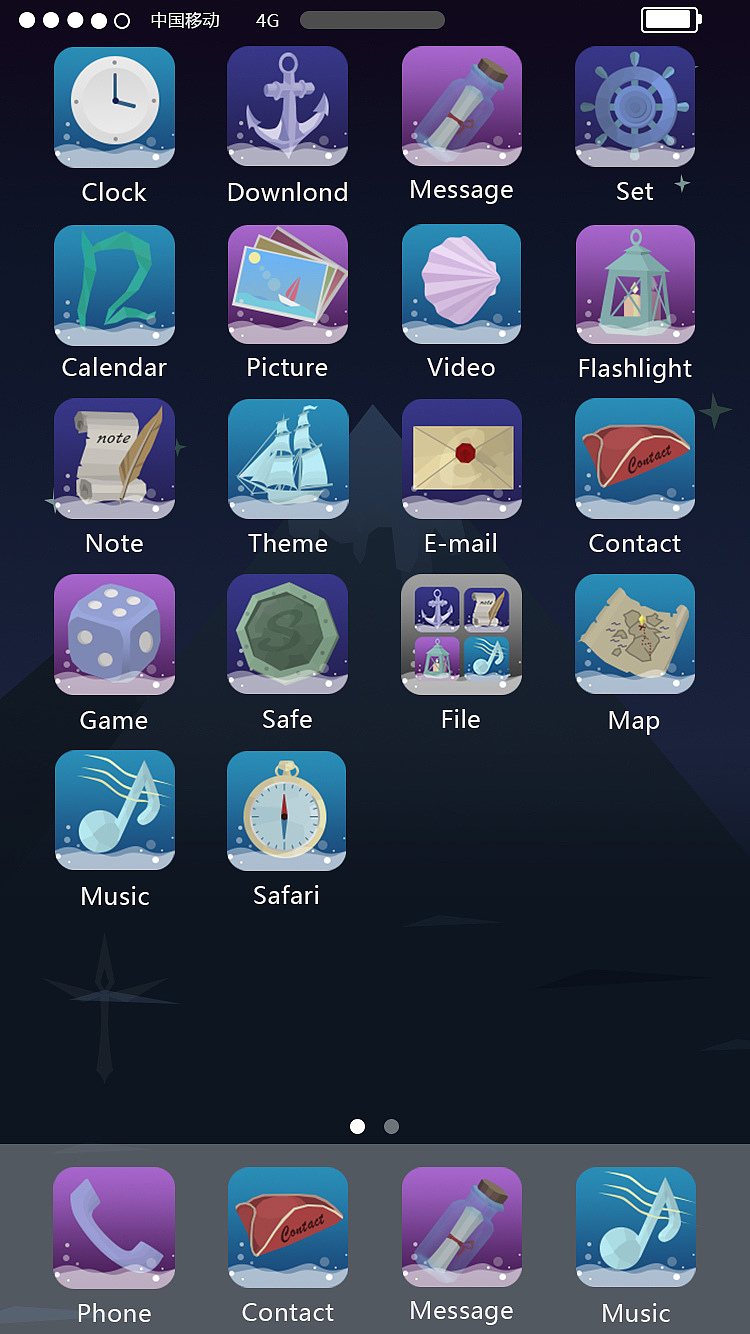Open the Phone app in the dock
This screenshot has height=1334, width=750.
coord(114,1227)
